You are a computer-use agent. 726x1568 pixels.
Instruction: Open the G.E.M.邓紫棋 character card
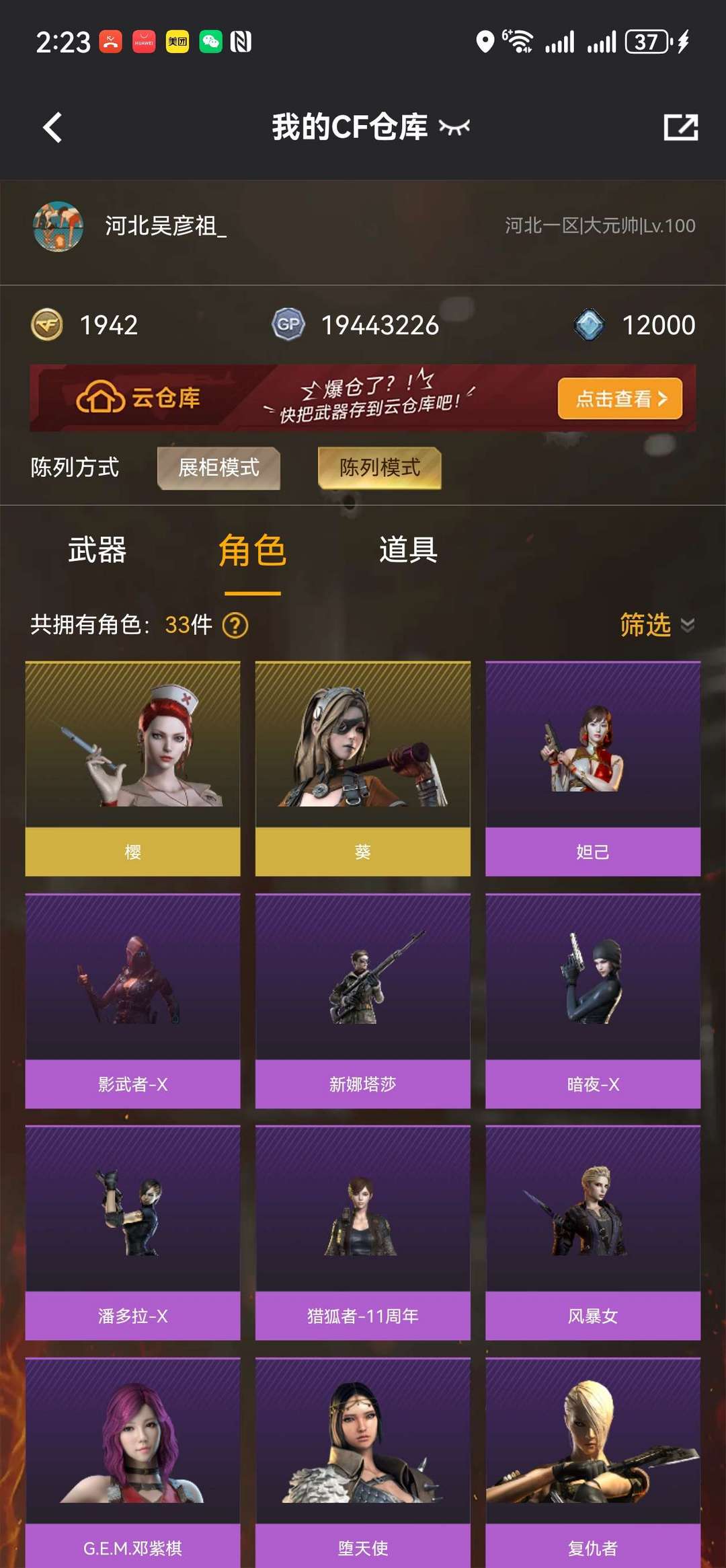coord(133,1466)
